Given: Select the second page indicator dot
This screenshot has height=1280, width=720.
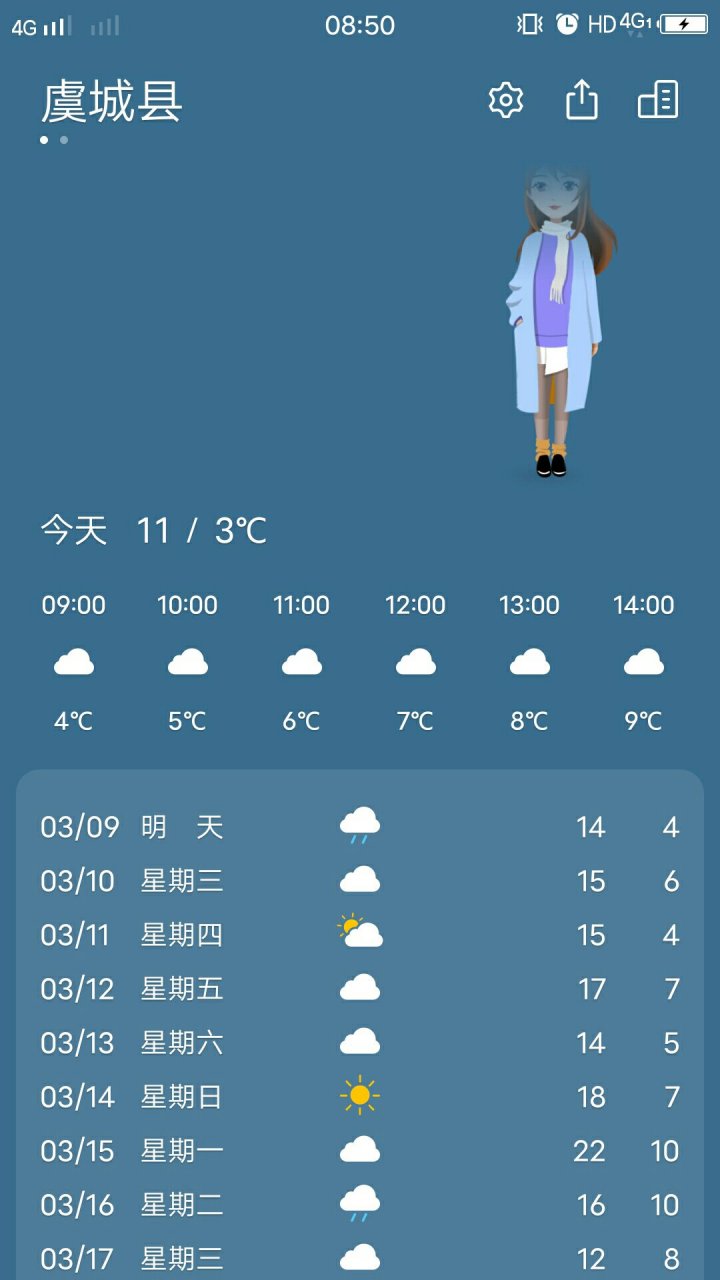Looking at the screenshot, I should point(63,140).
